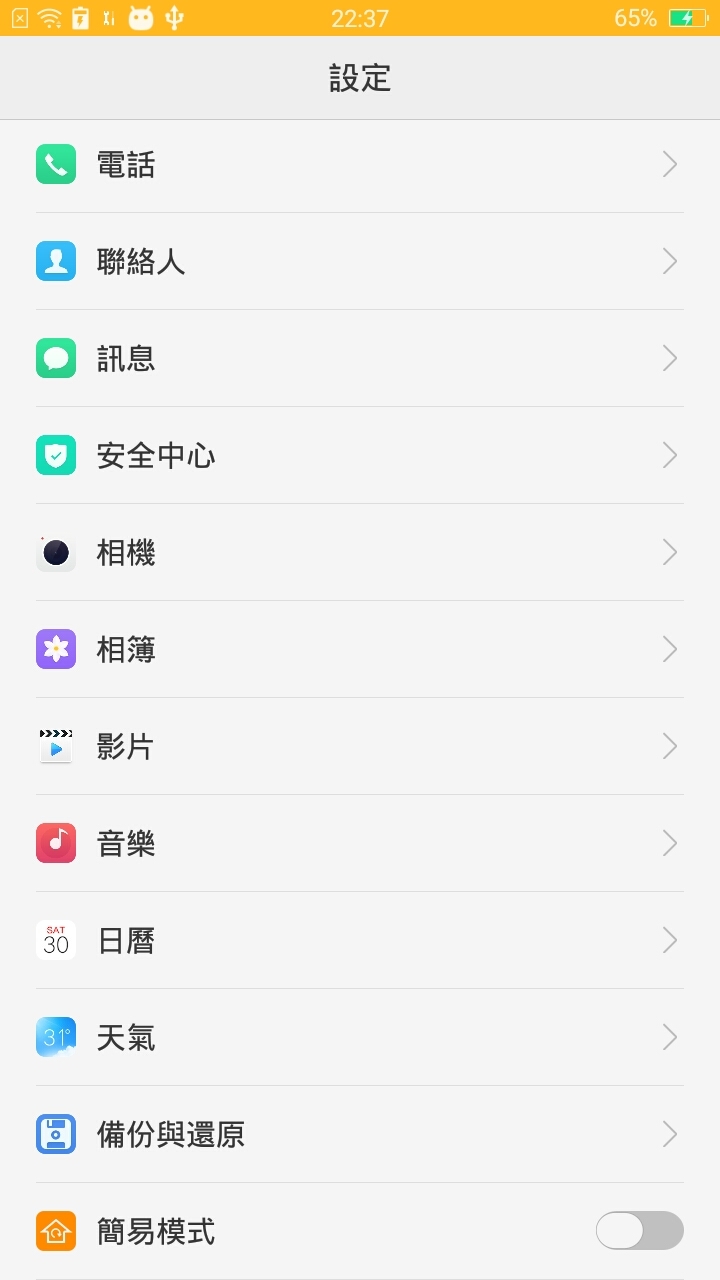Select the 天氣 row

(360, 1037)
